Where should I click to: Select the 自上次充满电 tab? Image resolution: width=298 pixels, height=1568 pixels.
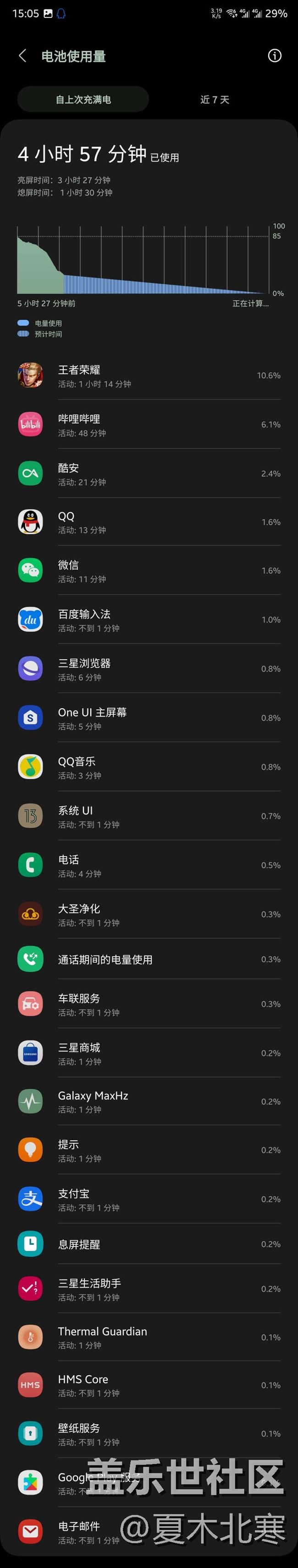click(83, 99)
